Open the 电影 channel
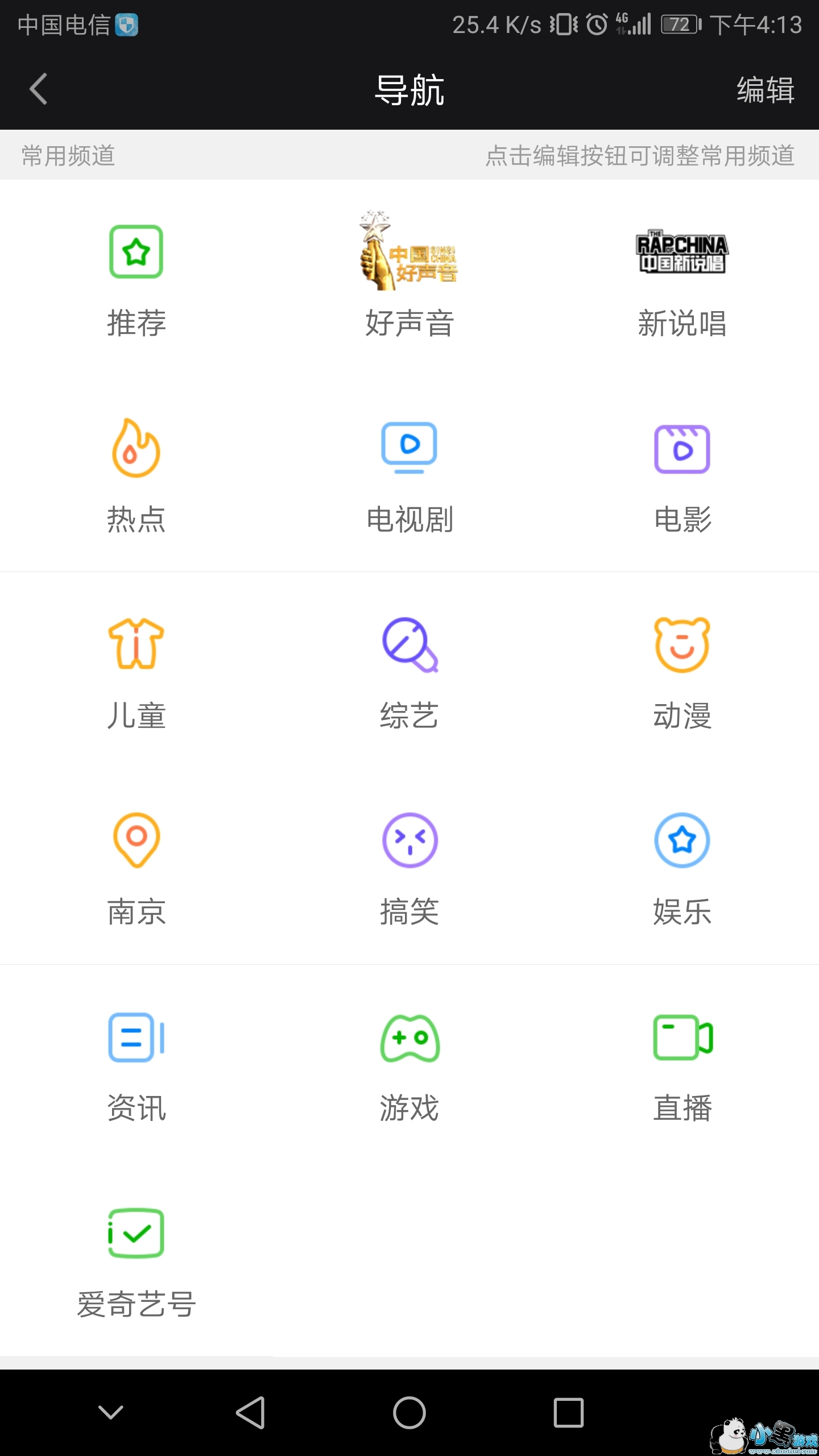 tap(682, 475)
